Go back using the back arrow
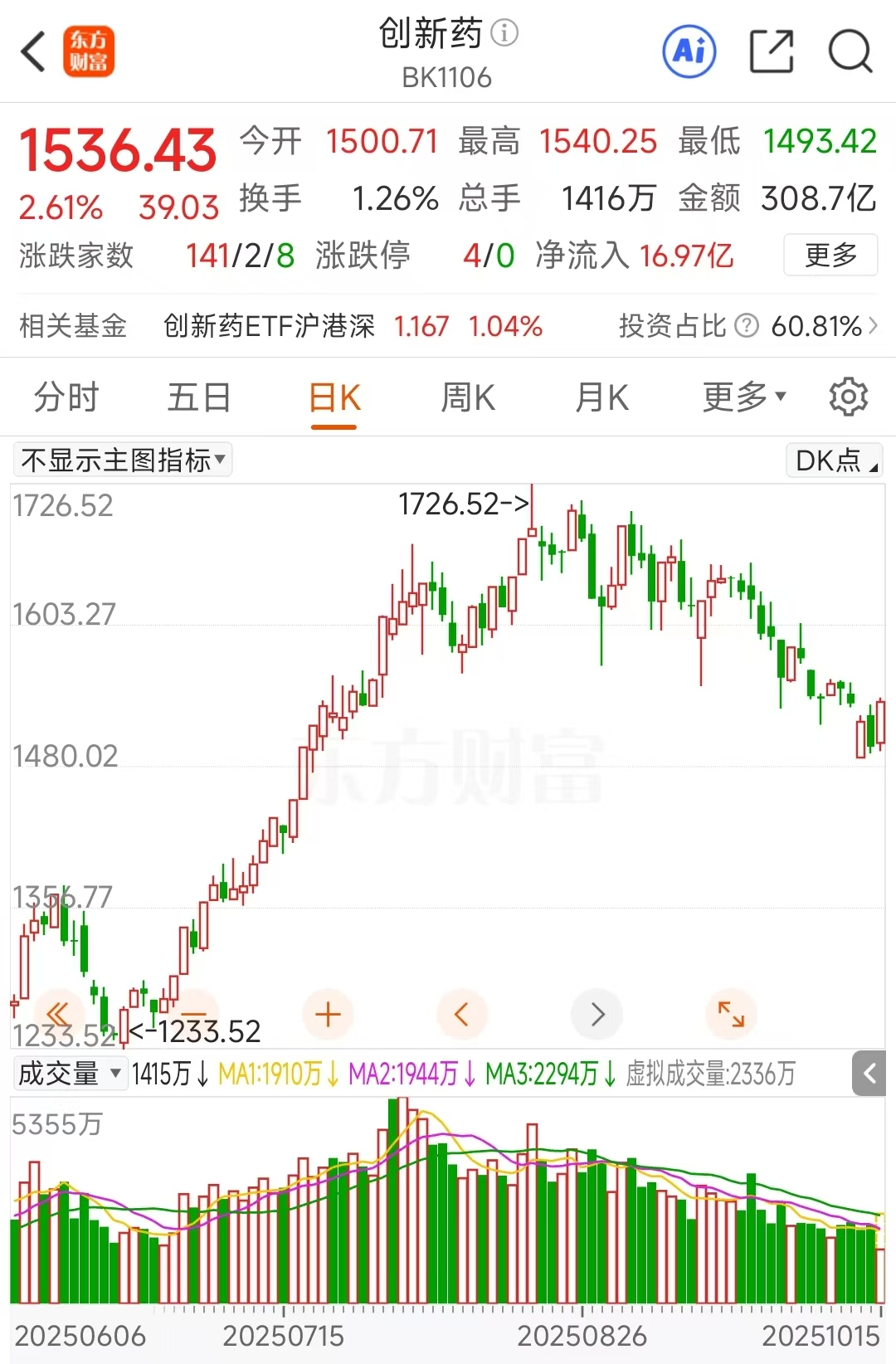The width and height of the screenshot is (896, 1364). [33, 52]
